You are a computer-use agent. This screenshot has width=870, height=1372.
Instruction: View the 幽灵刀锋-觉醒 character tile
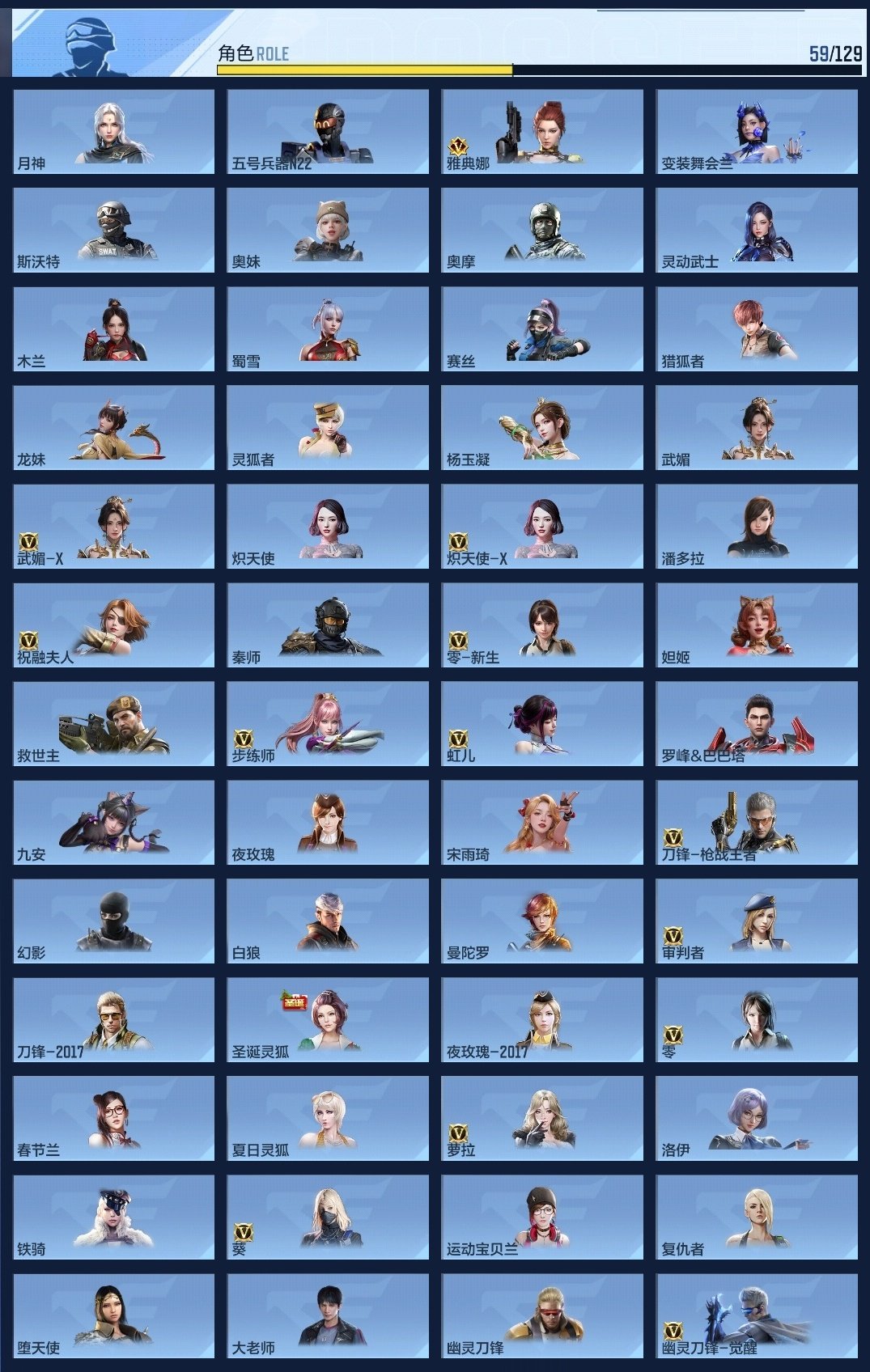[757, 1316]
